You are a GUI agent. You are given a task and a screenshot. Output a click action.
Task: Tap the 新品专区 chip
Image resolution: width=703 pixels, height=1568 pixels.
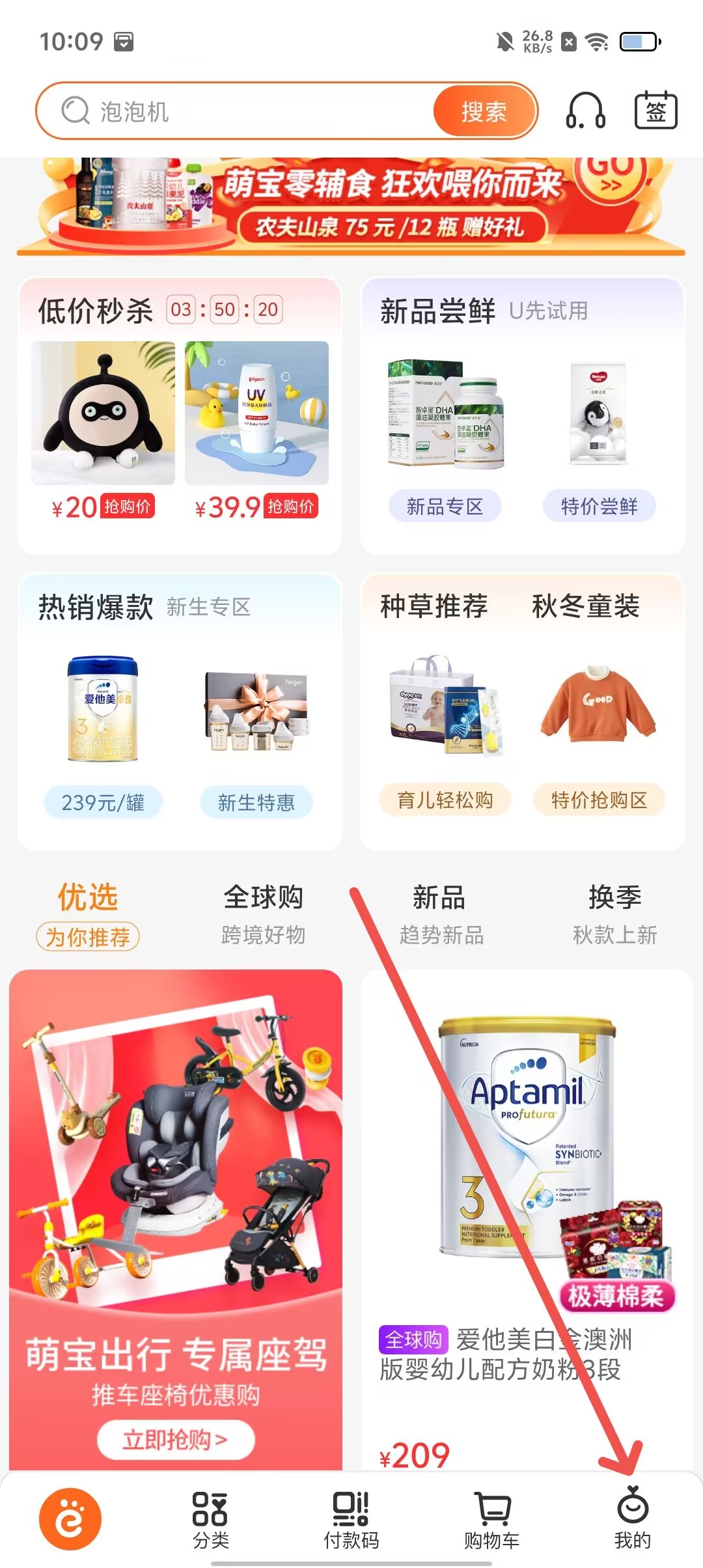point(445,506)
